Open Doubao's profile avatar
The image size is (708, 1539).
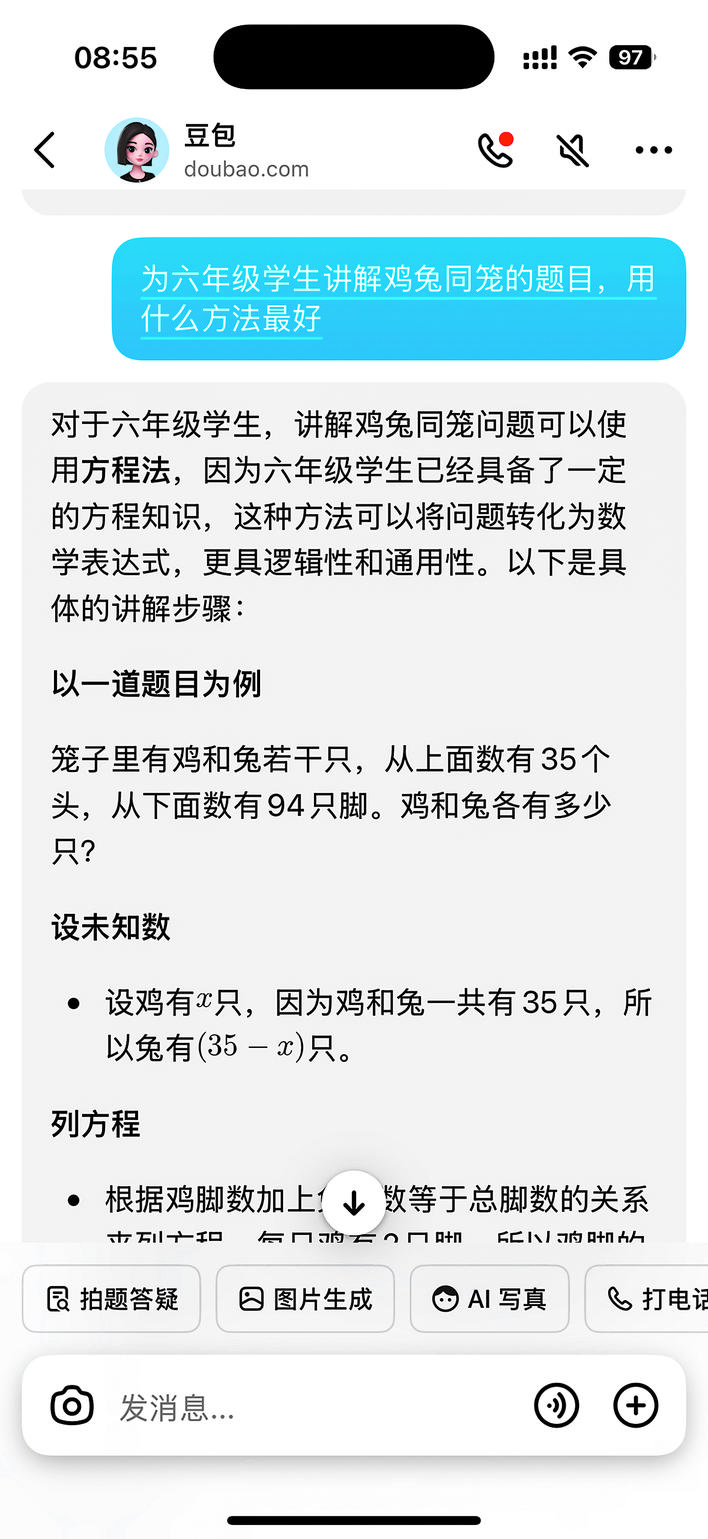pyautogui.click(x=137, y=150)
